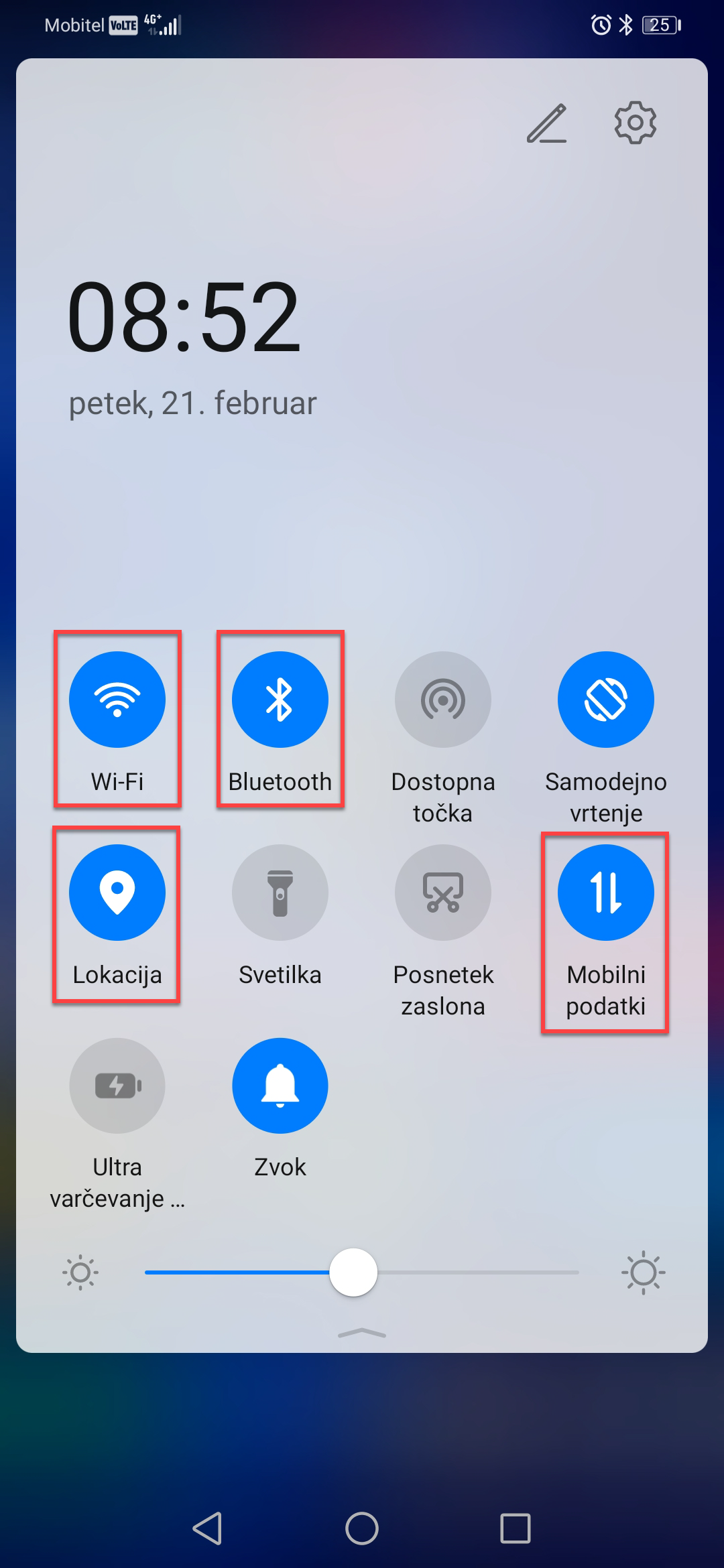The width and height of the screenshot is (724, 1568).
Task: Disable Mobilni podatki
Action: coord(605,893)
